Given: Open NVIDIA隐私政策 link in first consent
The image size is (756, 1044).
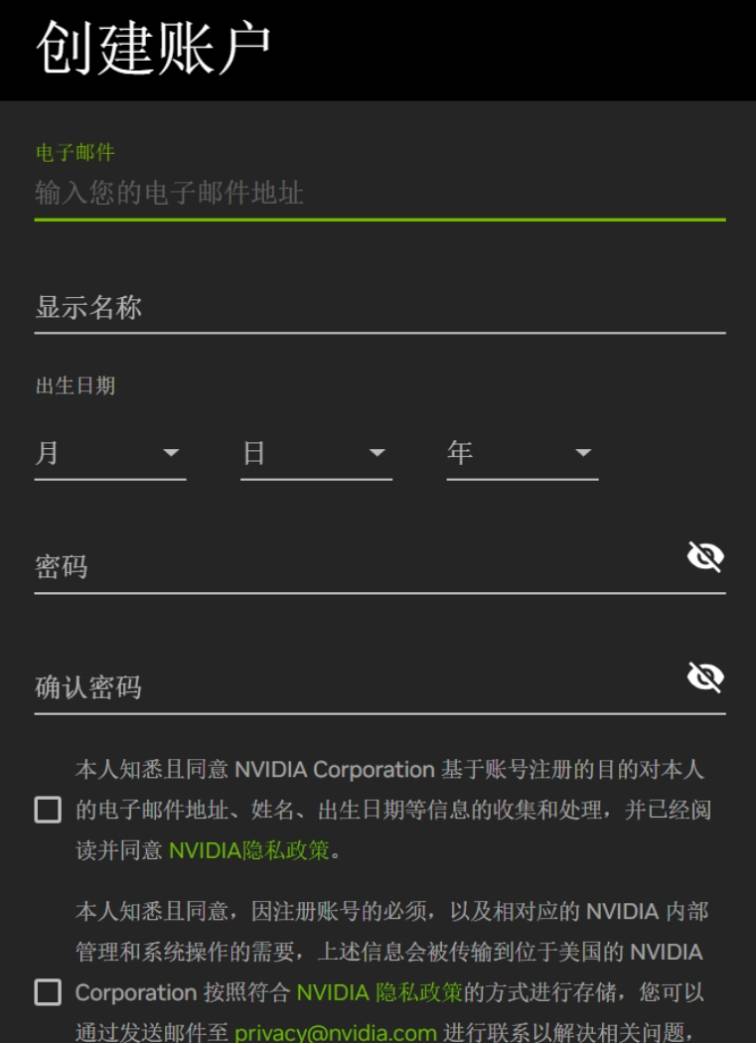Looking at the screenshot, I should tap(249, 851).
